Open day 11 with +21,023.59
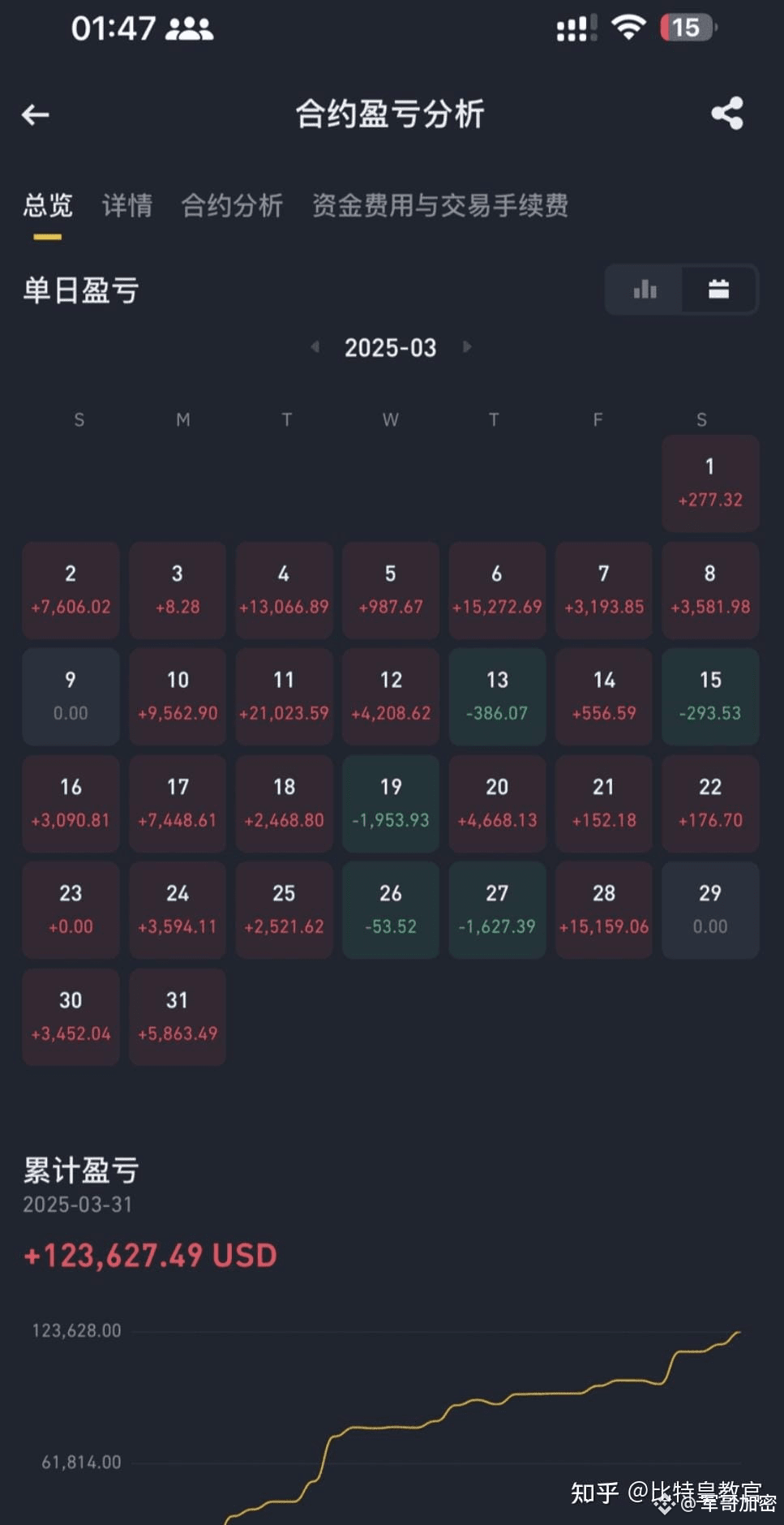This screenshot has width=784, height=1525. (x=284, y=697)
